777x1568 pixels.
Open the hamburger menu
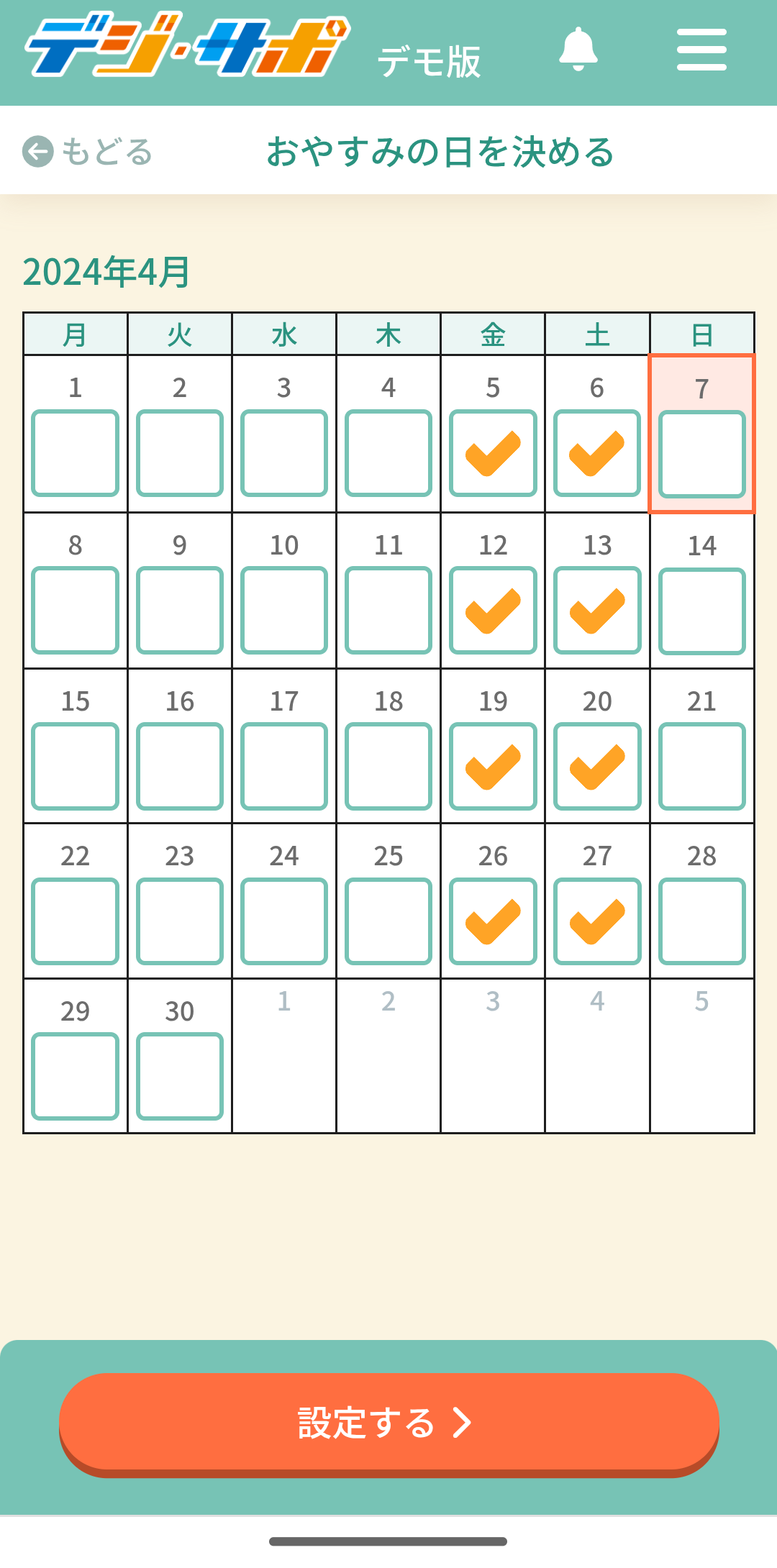701,50
